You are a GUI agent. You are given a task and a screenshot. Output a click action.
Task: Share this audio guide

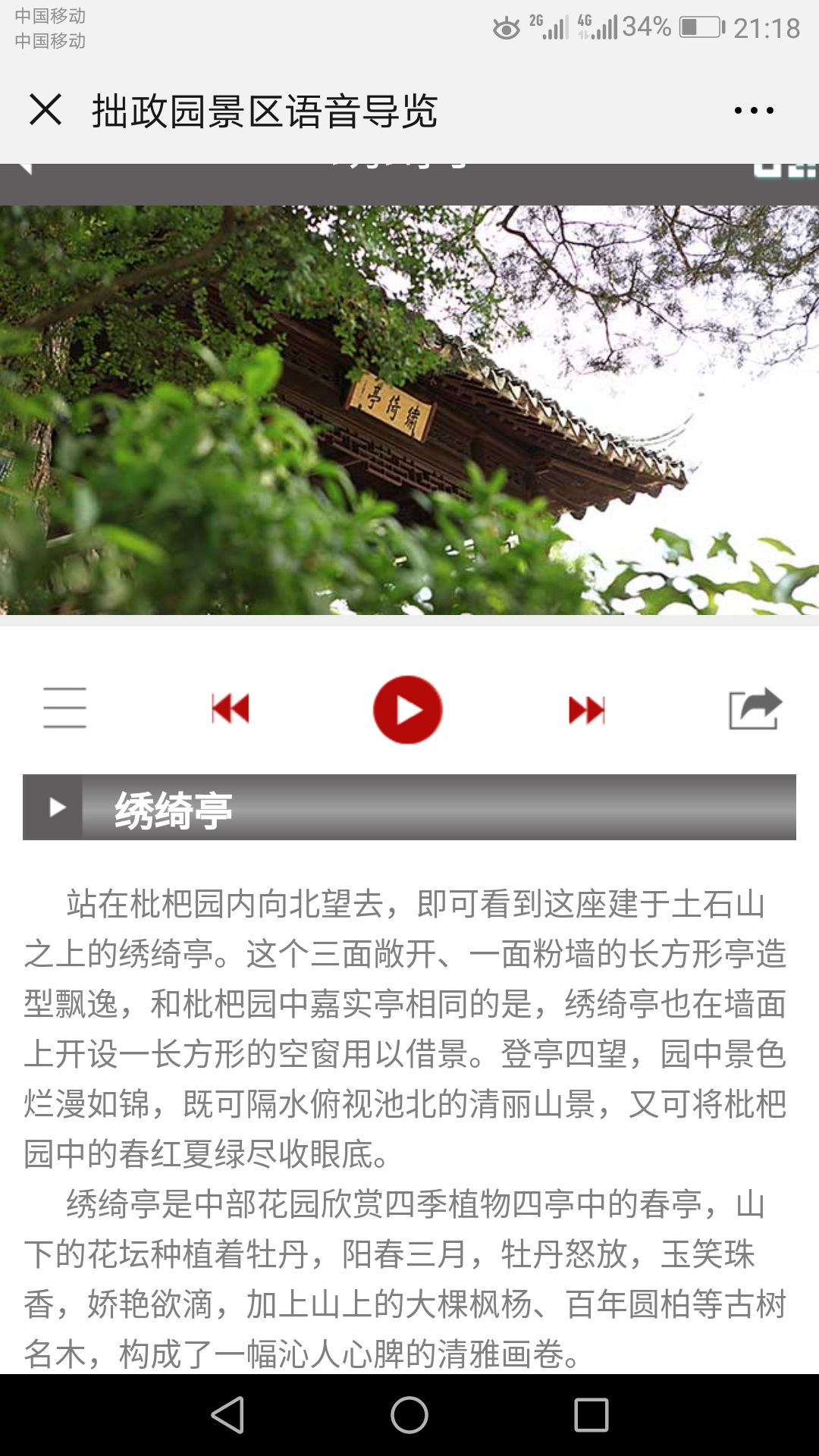[x=755, y=709]
